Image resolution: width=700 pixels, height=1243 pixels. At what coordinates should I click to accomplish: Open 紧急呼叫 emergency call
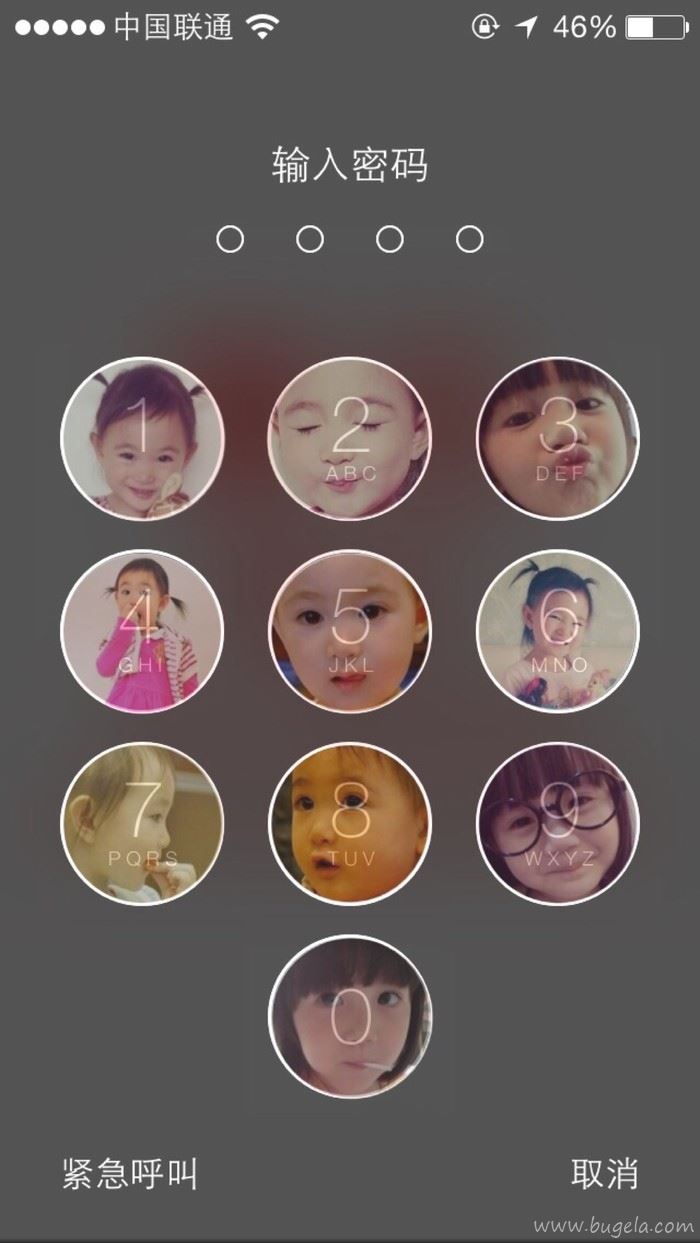(130, 1174)
